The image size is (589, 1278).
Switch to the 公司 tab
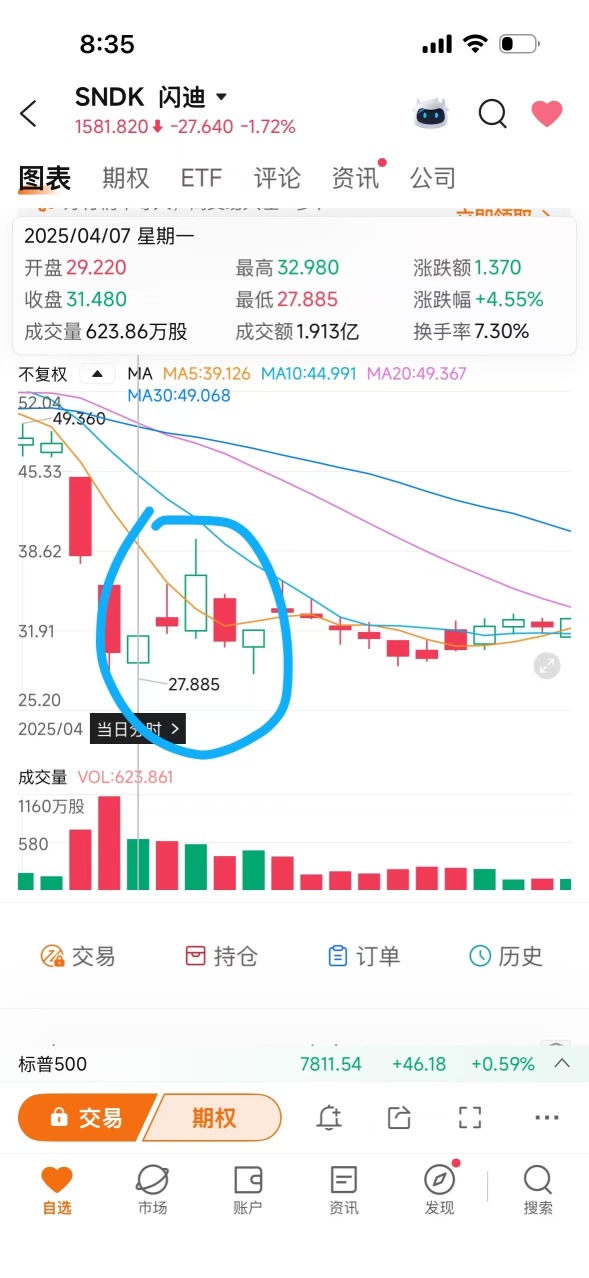point(433,178)
